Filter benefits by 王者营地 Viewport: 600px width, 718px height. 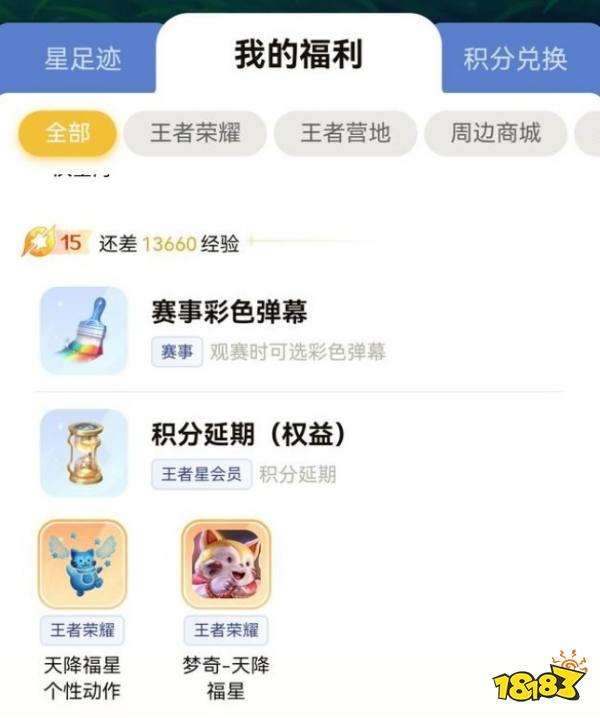[x=345, y=133]
